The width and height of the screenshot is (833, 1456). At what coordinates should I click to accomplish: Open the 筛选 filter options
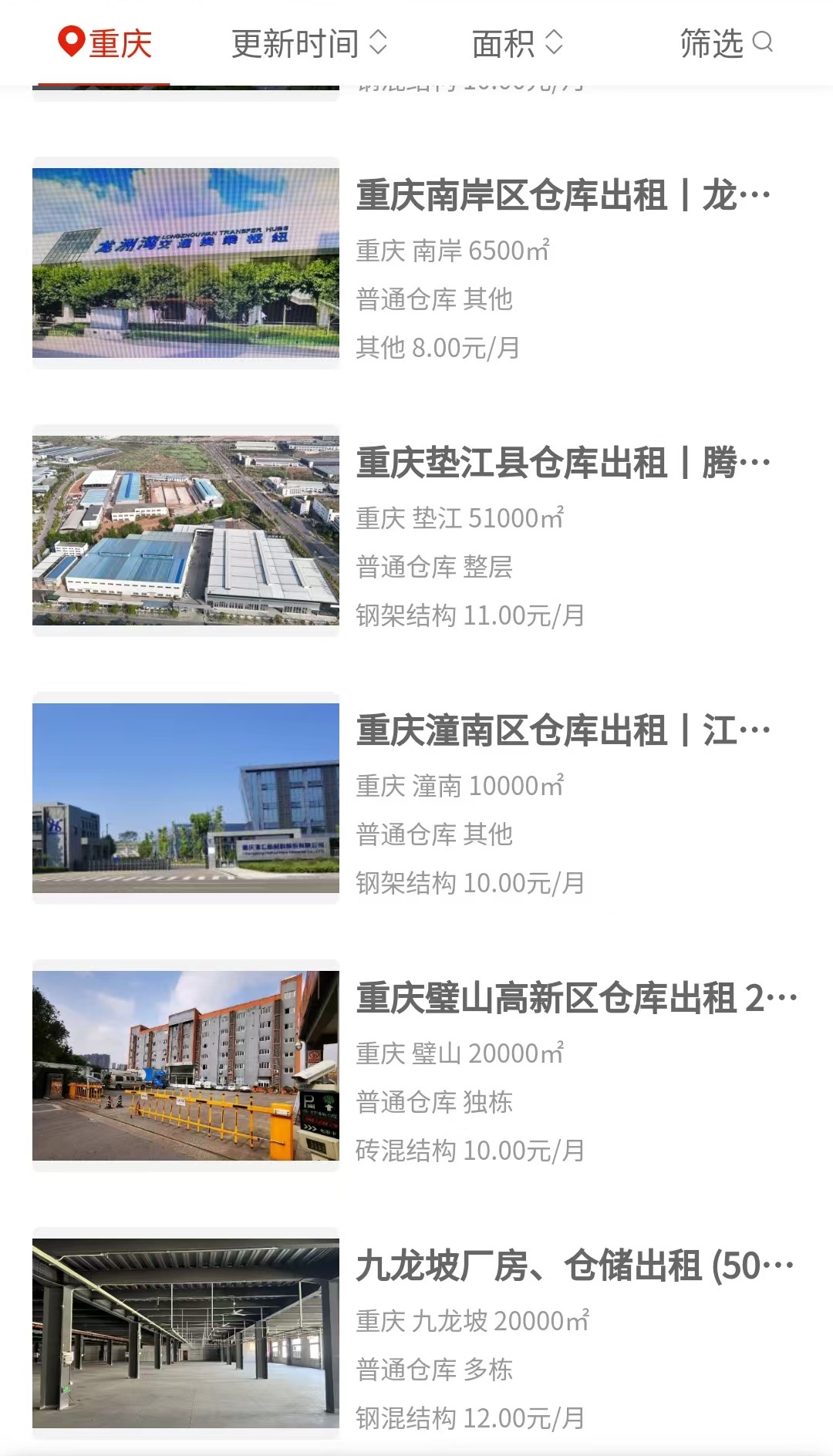[x=727, y=43]
